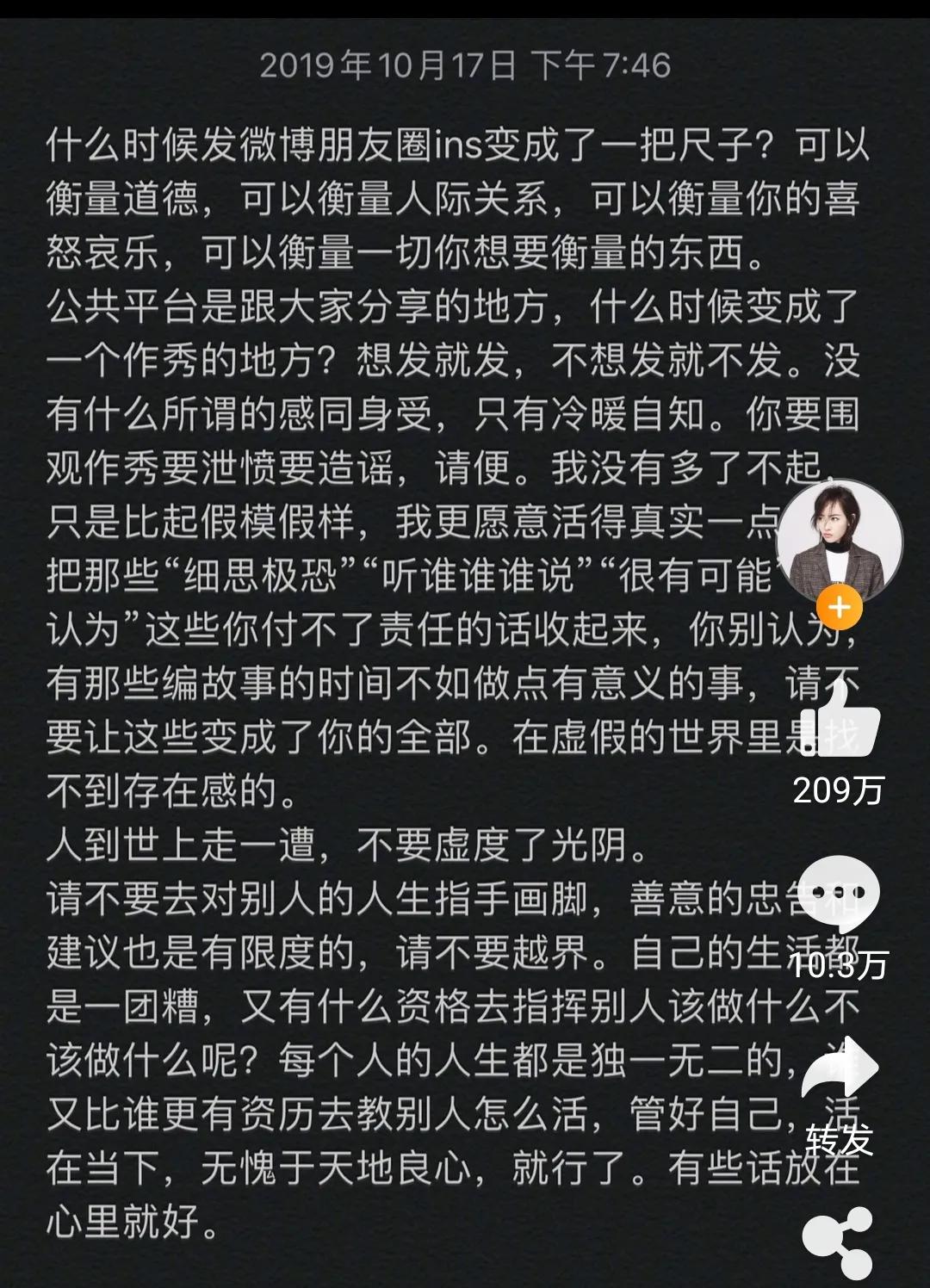Viewport: 930px width, 1288px height.
Task: Tap the curved repost arrow above 转发
Action: [840, 1068]
